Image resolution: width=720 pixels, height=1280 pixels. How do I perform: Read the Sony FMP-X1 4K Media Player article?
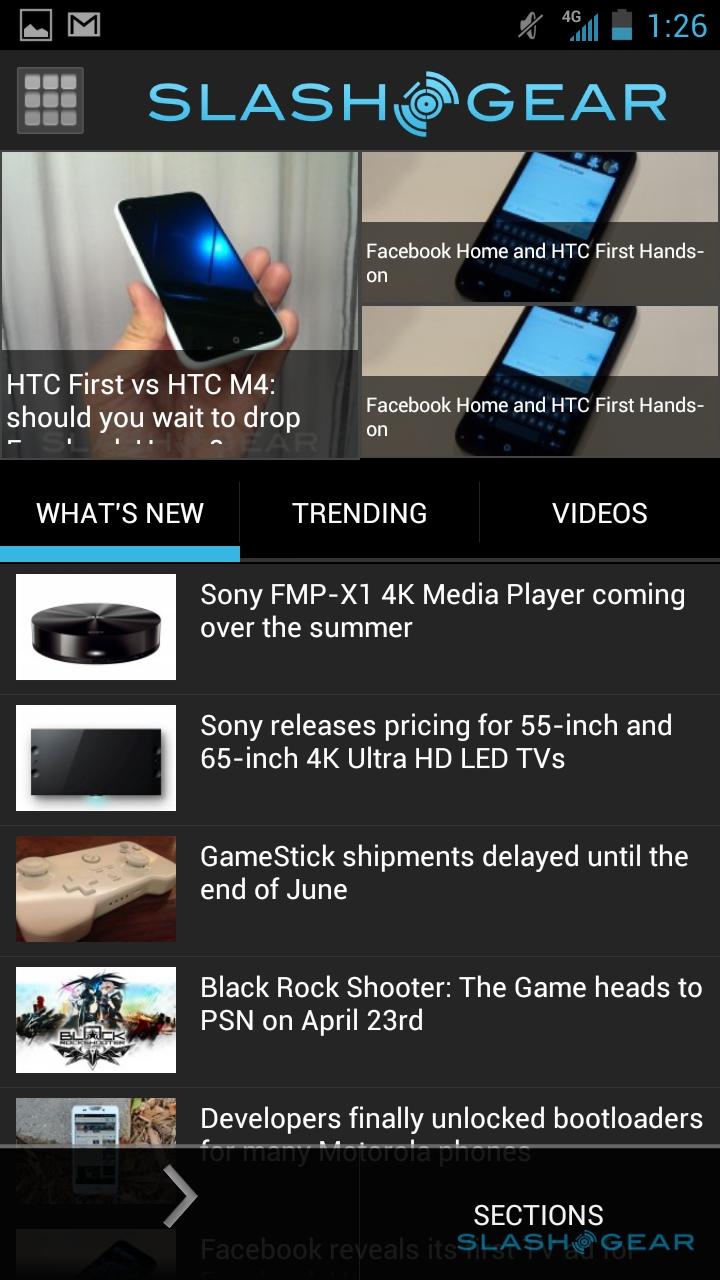tap(442, 611)
